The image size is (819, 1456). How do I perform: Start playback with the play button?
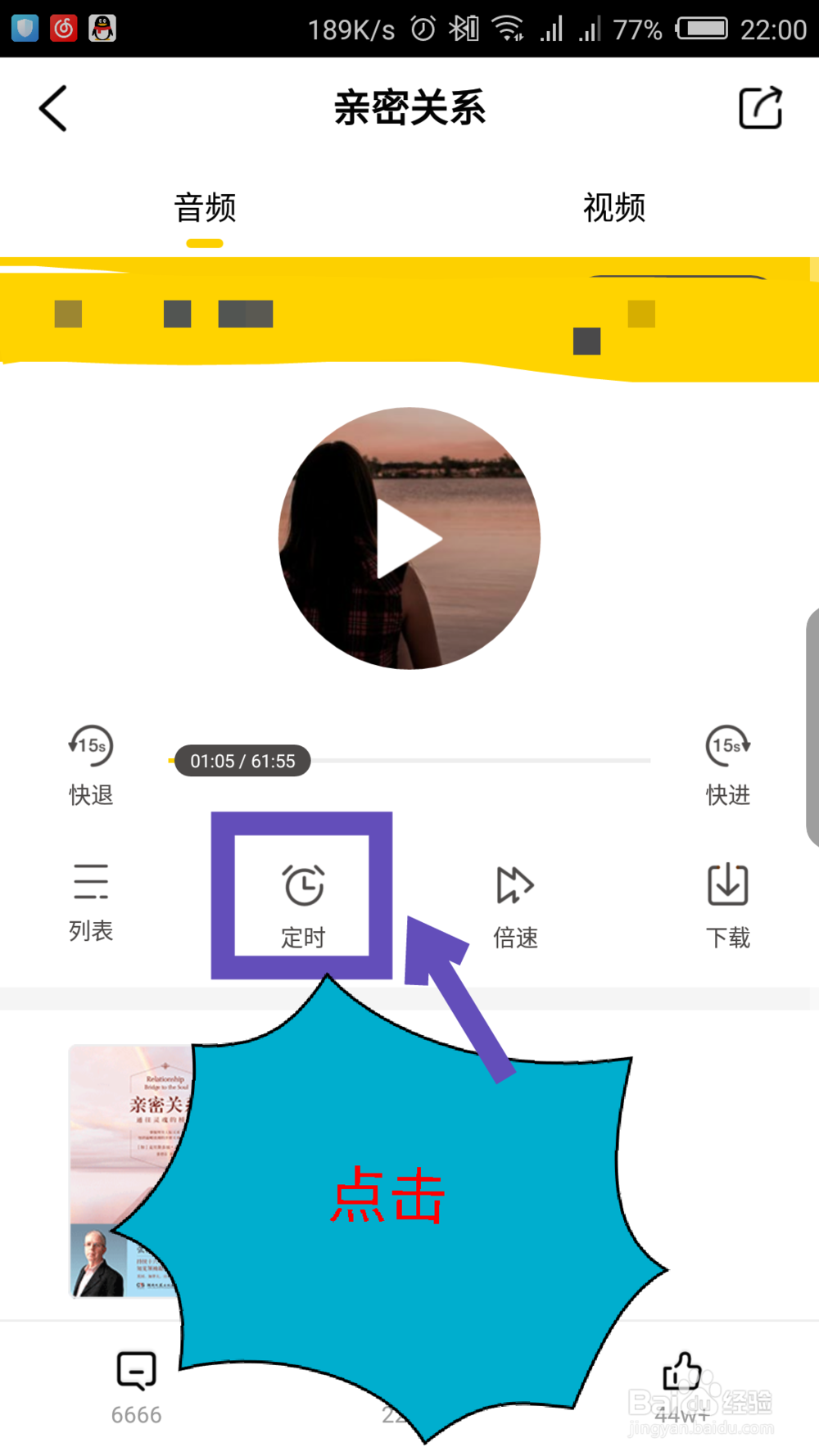[409, 536]
